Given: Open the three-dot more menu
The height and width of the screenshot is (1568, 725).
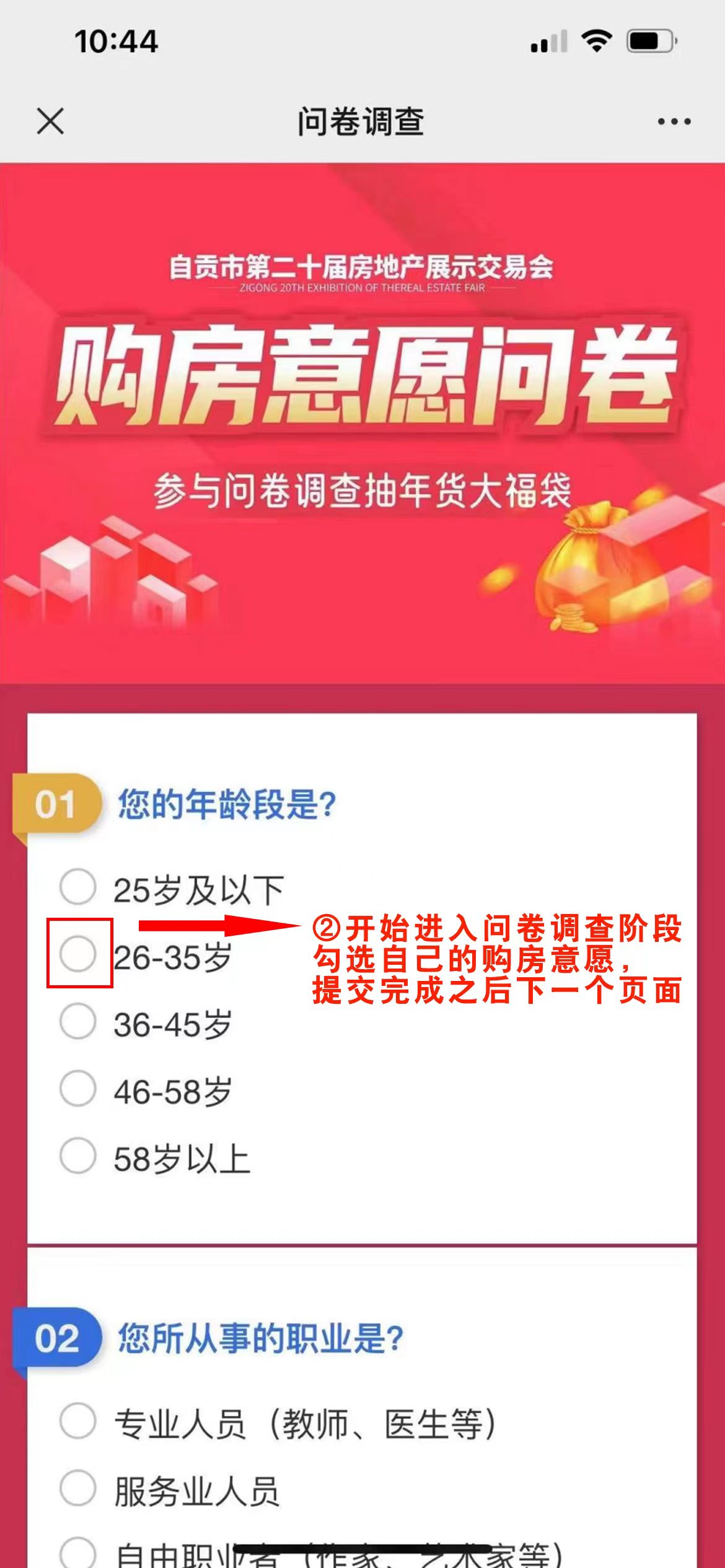Looking at the screenshot, I should click(x=674, y=121).
